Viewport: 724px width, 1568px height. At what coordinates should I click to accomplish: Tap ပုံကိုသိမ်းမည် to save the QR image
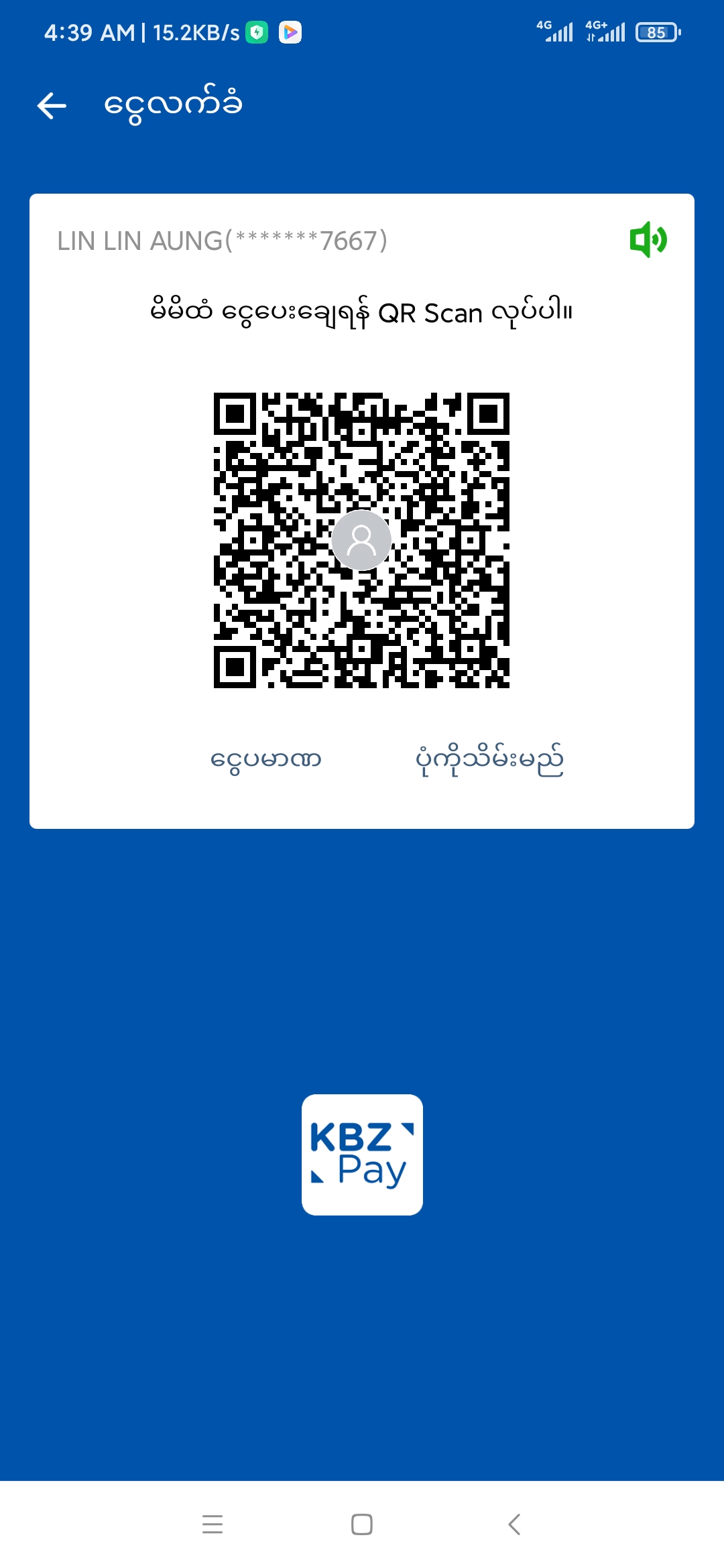(x=489, y=760)
